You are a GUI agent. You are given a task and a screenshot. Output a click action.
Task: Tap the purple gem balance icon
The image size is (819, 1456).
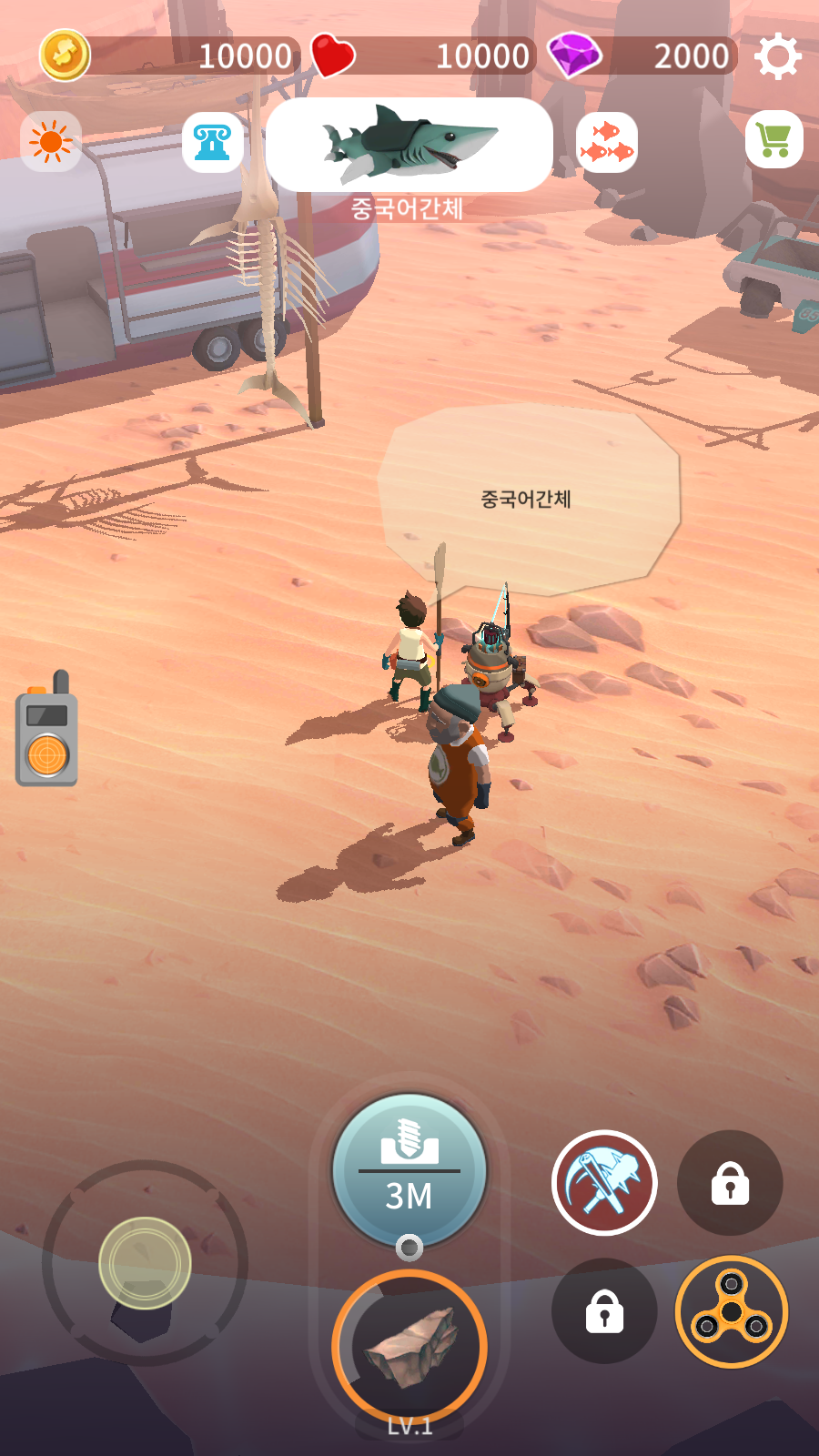point(574,56)
